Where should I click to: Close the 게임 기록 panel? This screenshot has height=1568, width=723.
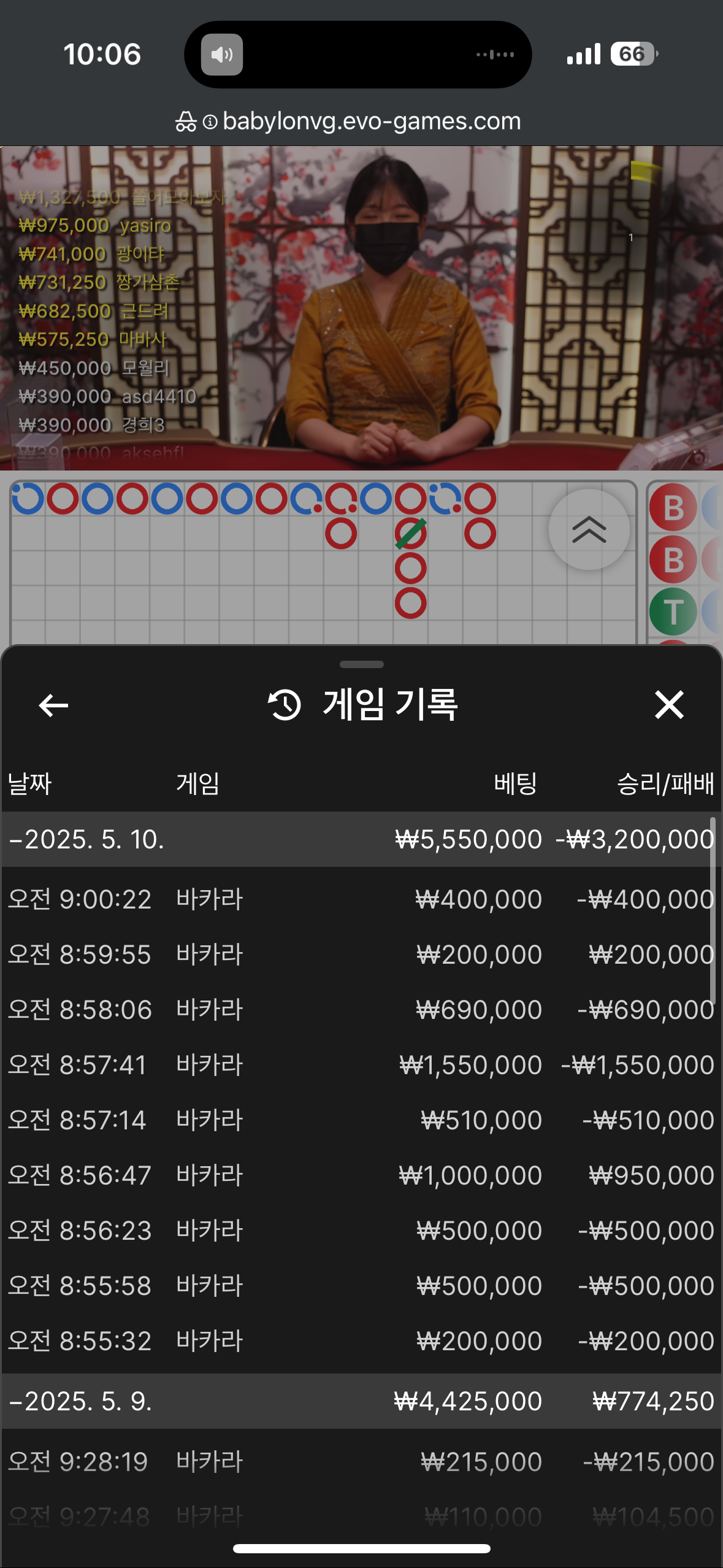point(668,704)
